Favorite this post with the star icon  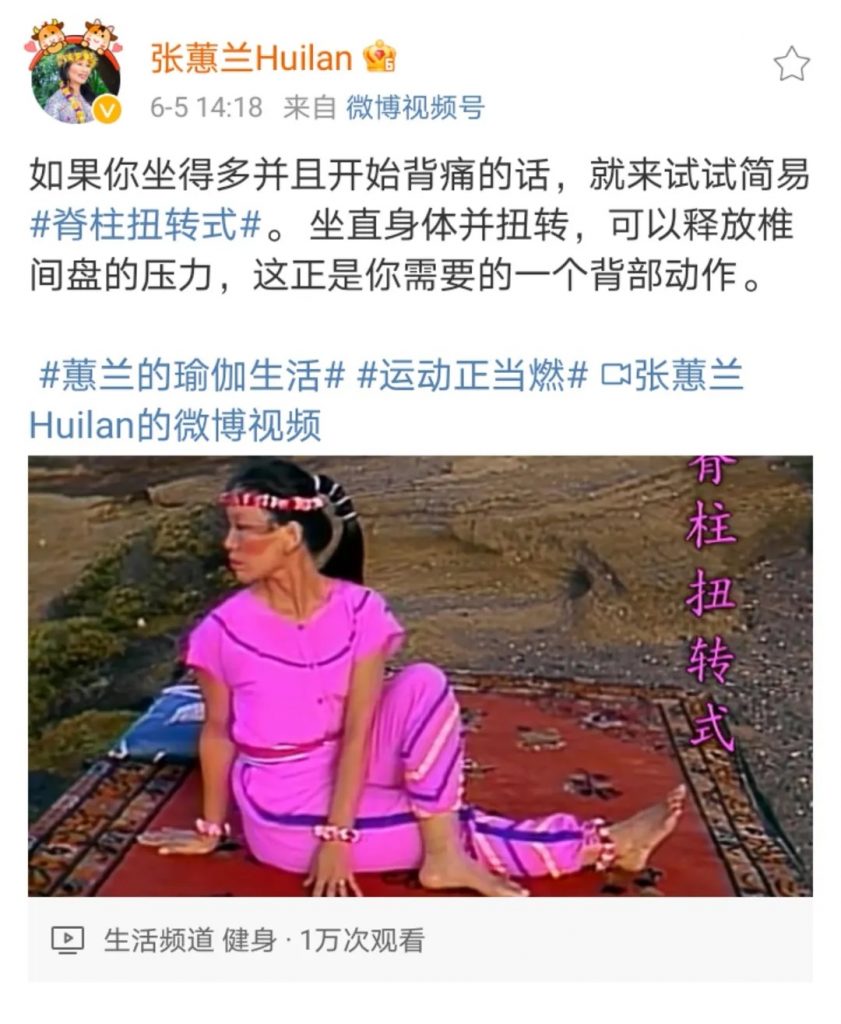[x=790, y=64]
